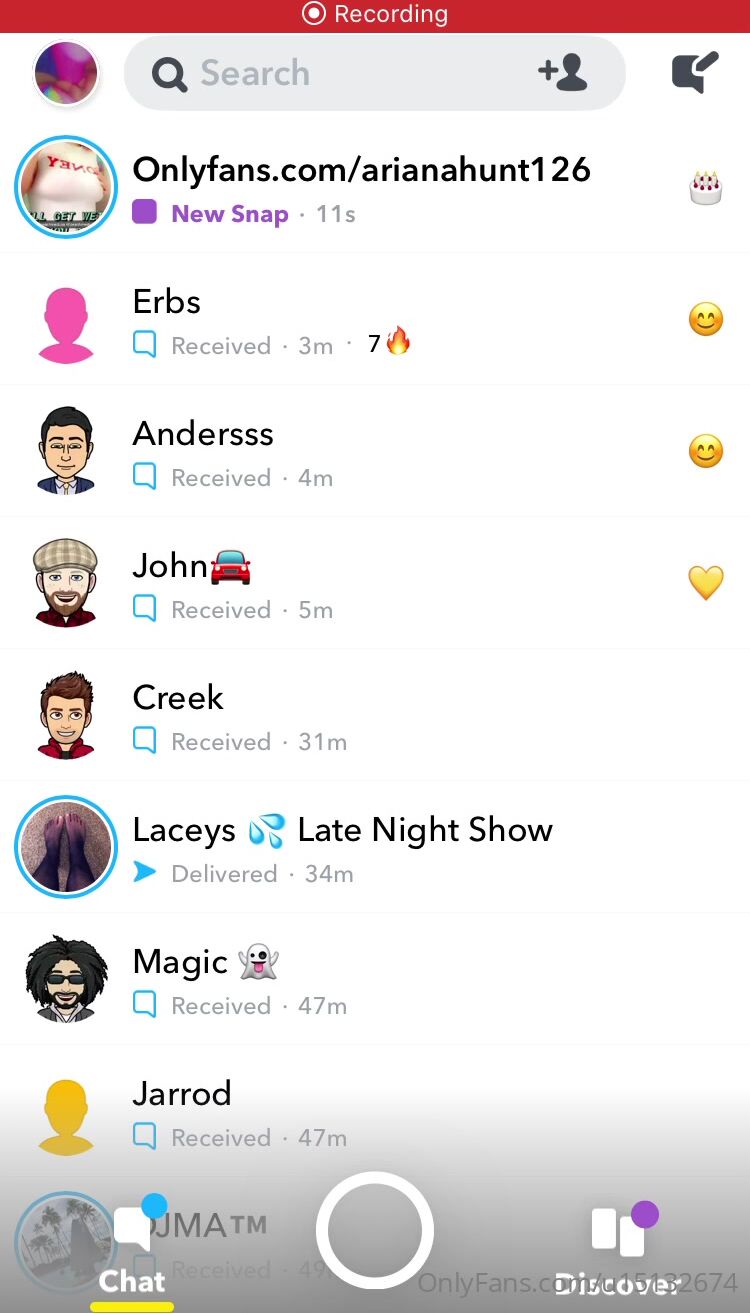Add a new friend

pos(562,73)
